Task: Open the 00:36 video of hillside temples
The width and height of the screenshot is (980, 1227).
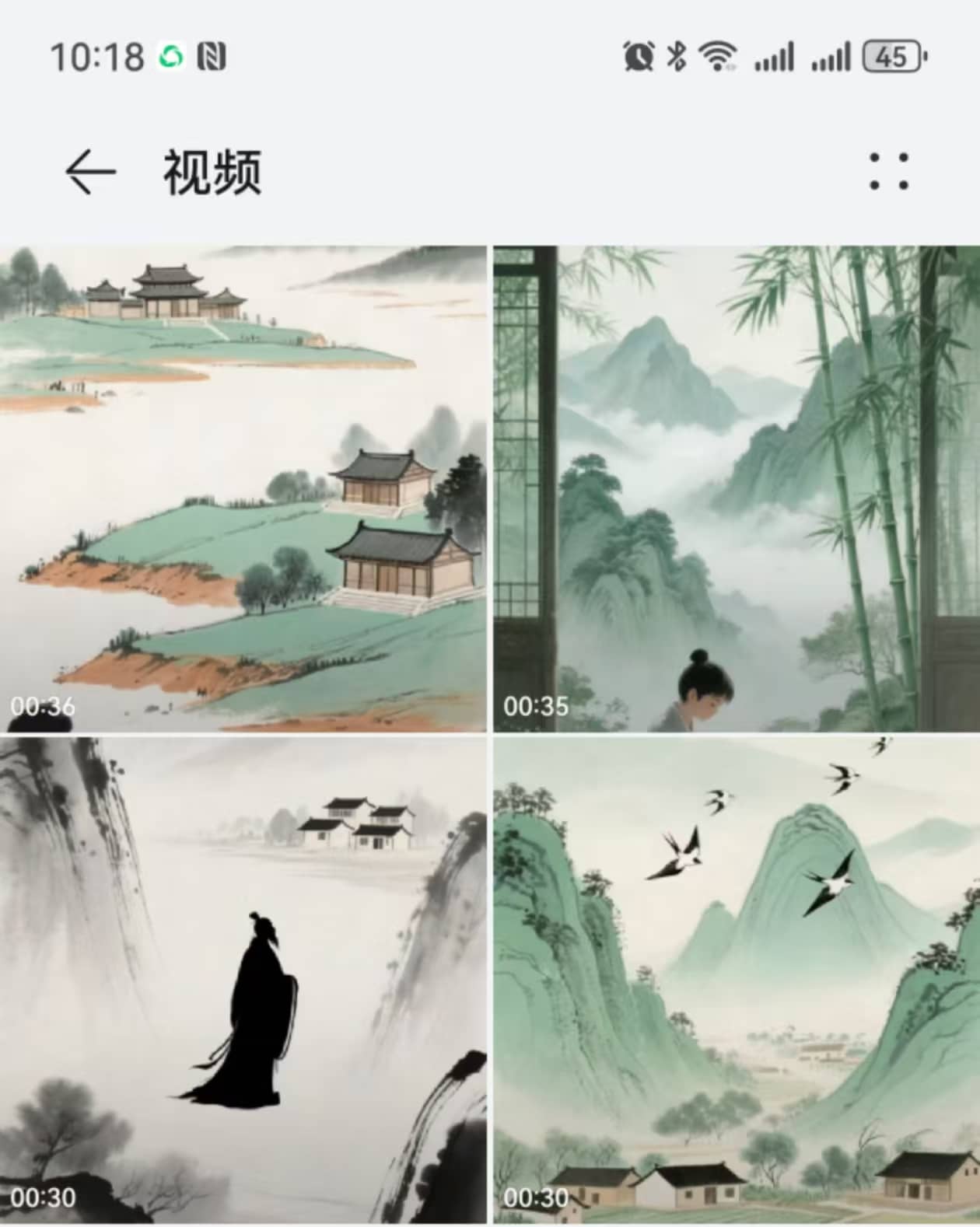Action: (x=243, y=488)
